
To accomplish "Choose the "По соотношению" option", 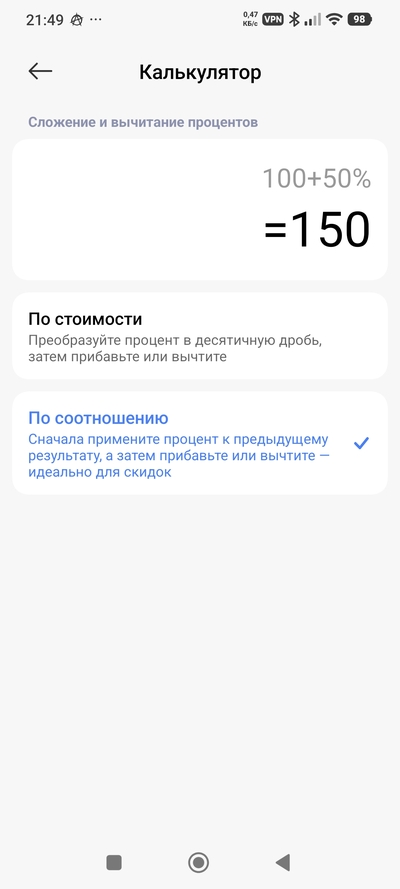I will [200, 443].
